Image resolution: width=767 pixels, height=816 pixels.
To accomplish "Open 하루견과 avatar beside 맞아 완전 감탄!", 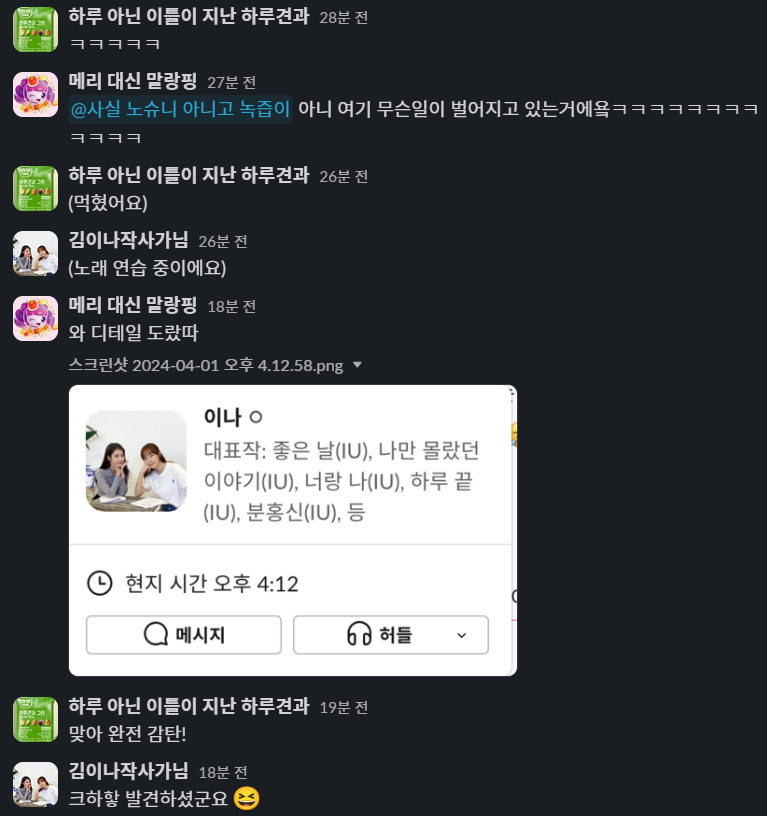I will (35, 719).
